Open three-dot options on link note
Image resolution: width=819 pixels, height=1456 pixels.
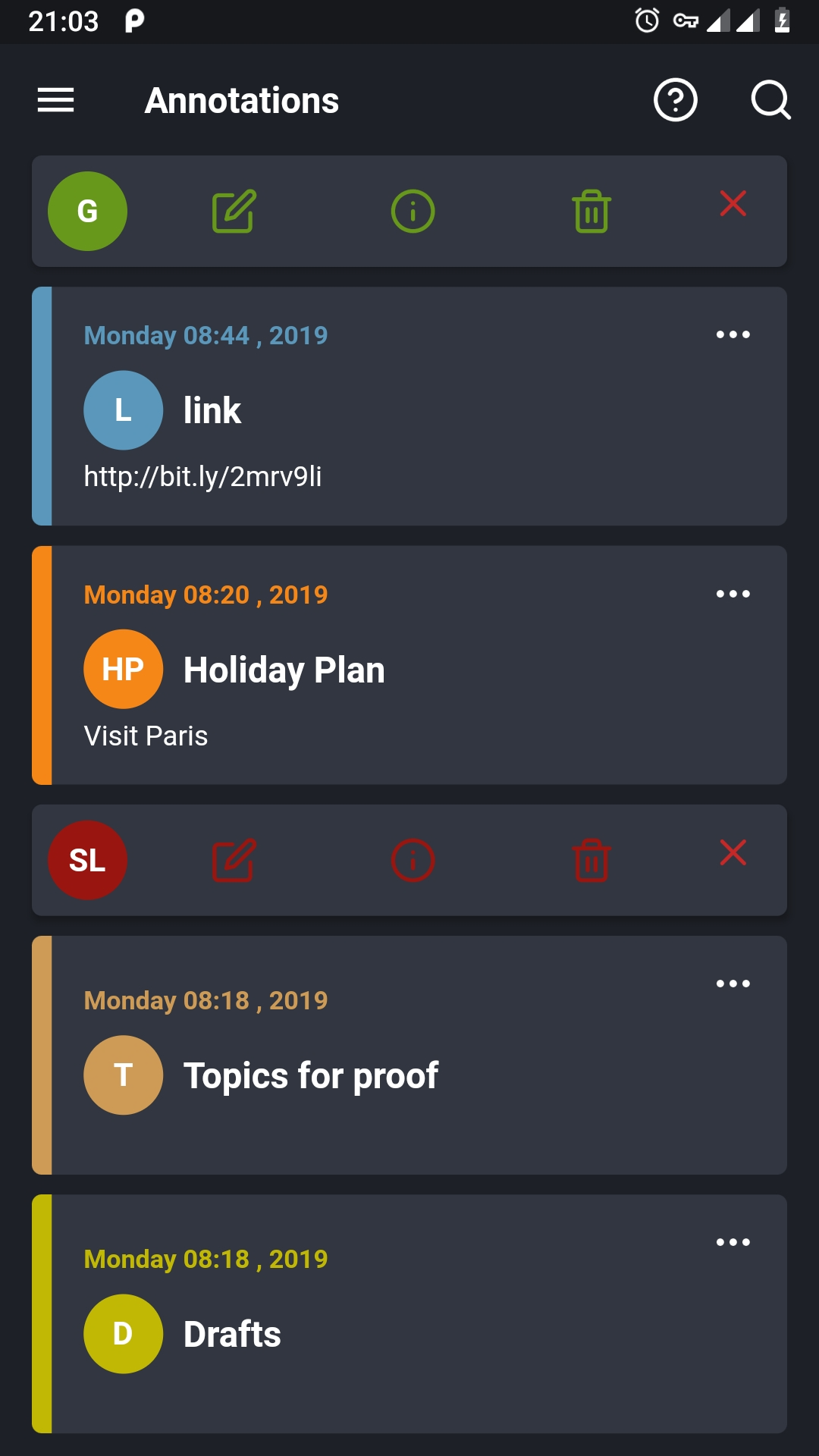pyautogui.click(x=733, y=334)
